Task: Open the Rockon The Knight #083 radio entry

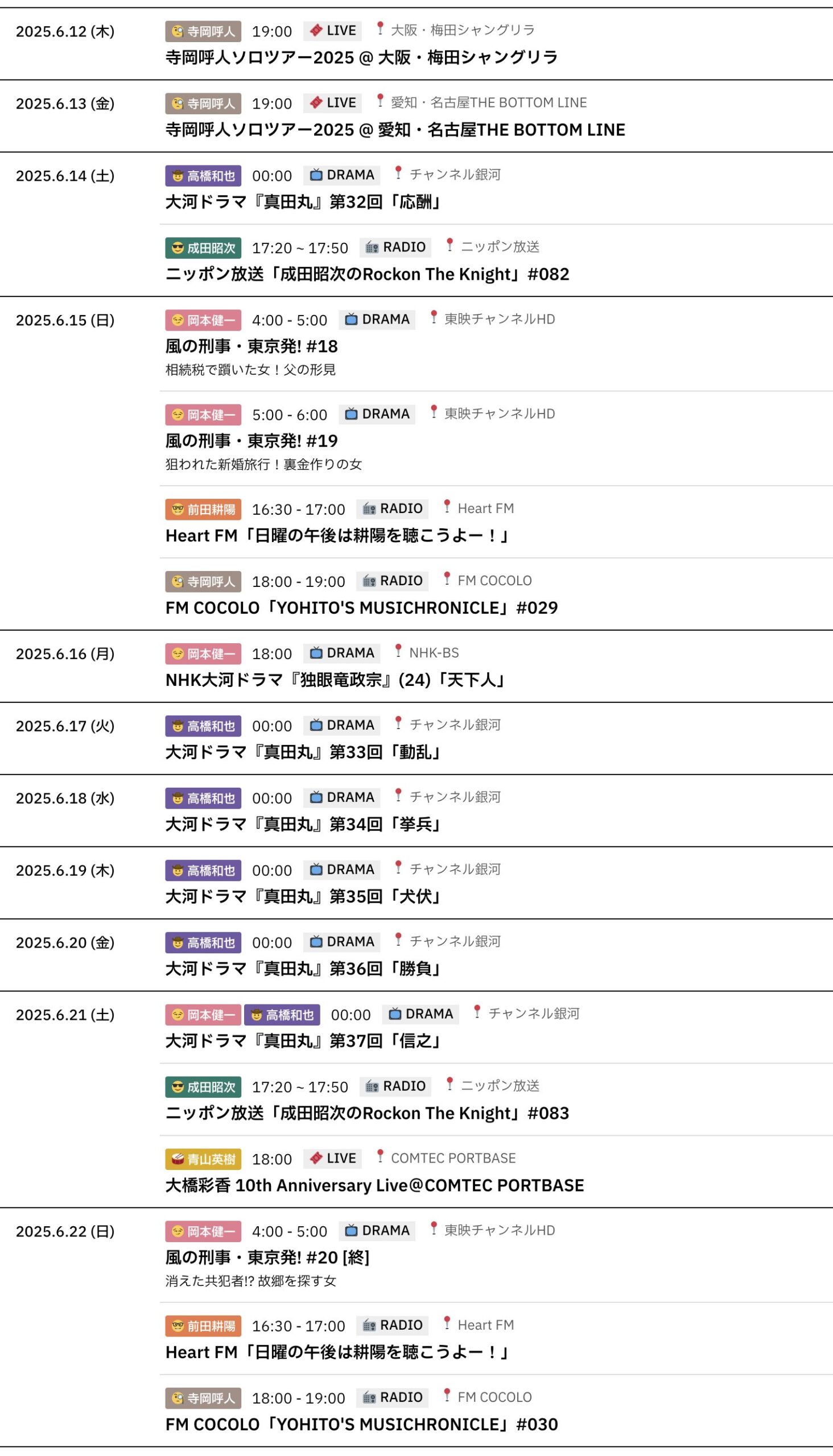Action: pyautogui.click(x=368, y=1113)
